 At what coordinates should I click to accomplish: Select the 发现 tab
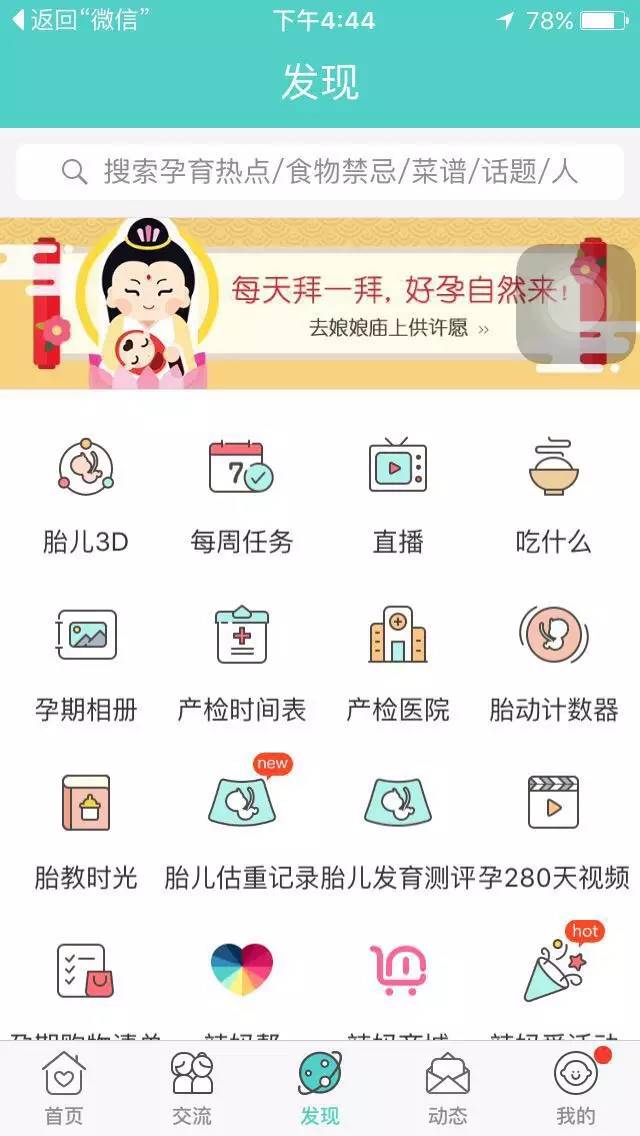coord(320,1088)
